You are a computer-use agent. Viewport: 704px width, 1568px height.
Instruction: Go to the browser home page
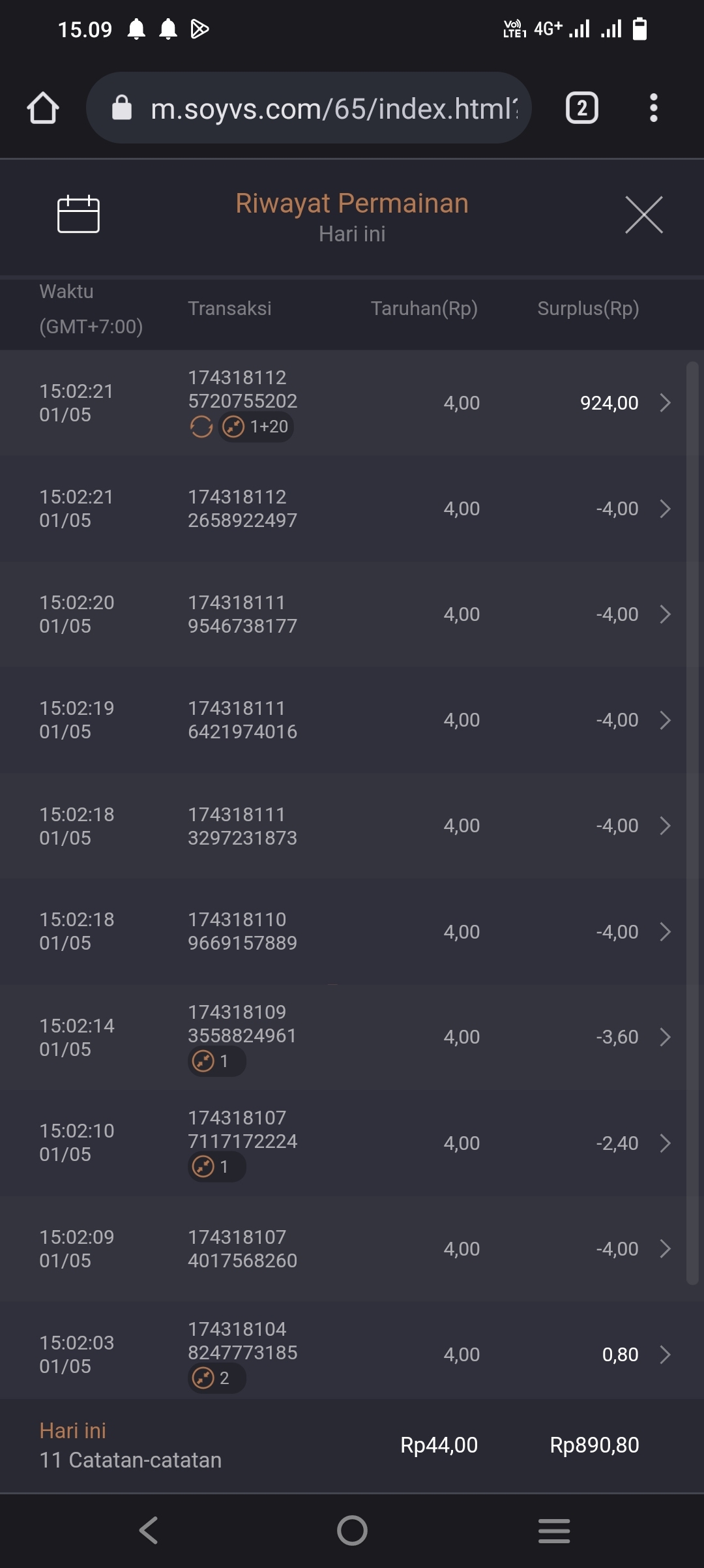click(x=43, y=108)
